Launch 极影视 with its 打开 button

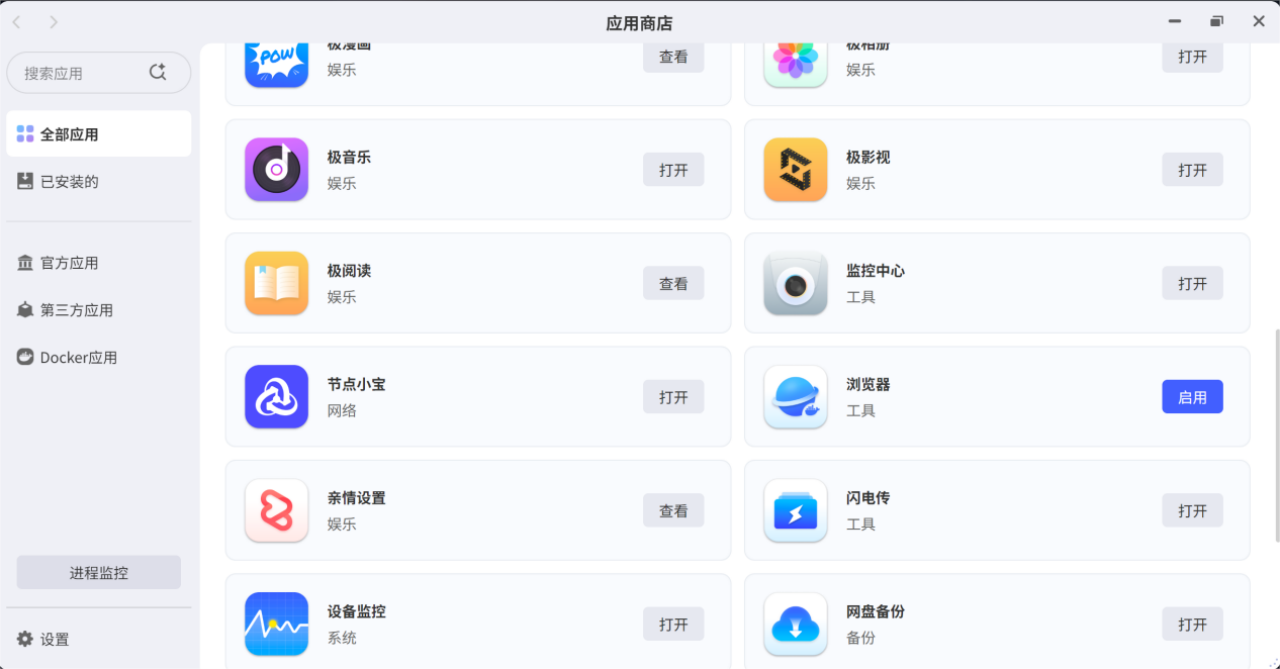pyautogui.click(x=1192, y=170)
